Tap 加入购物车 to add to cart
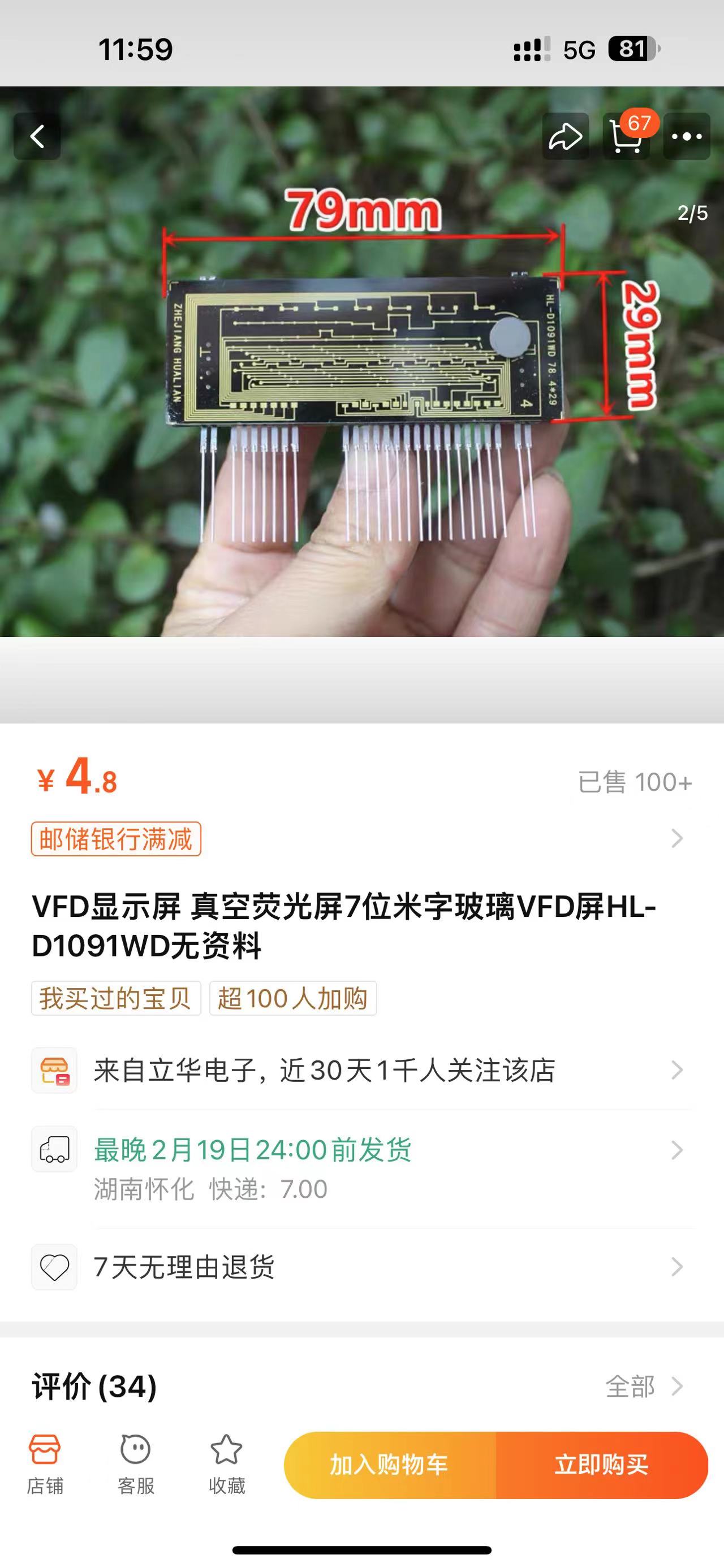Viewport: 724px width, 1568px height. tap(390, 1465)
